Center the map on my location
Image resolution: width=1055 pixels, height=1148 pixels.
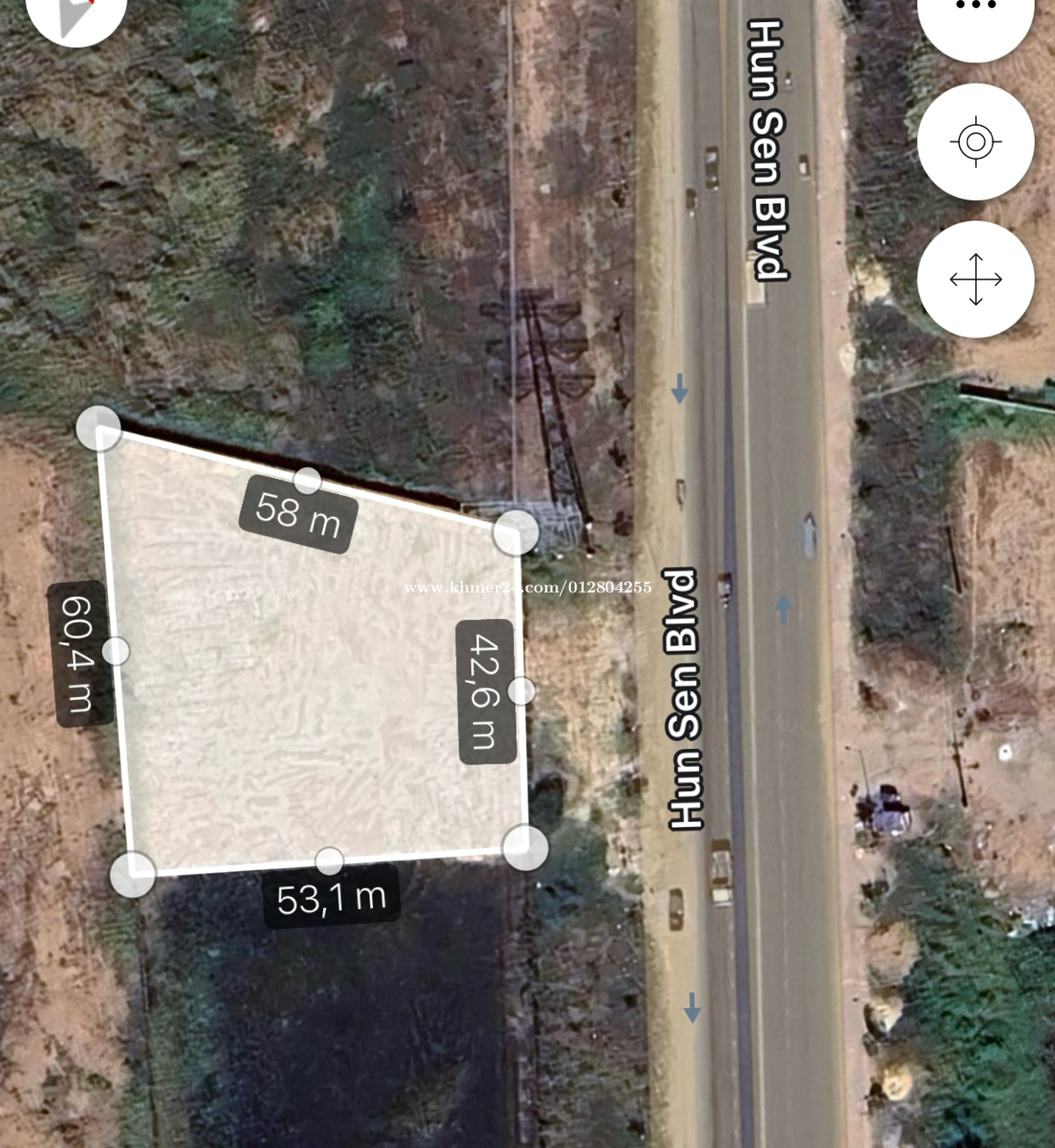(x=975, y=142)
